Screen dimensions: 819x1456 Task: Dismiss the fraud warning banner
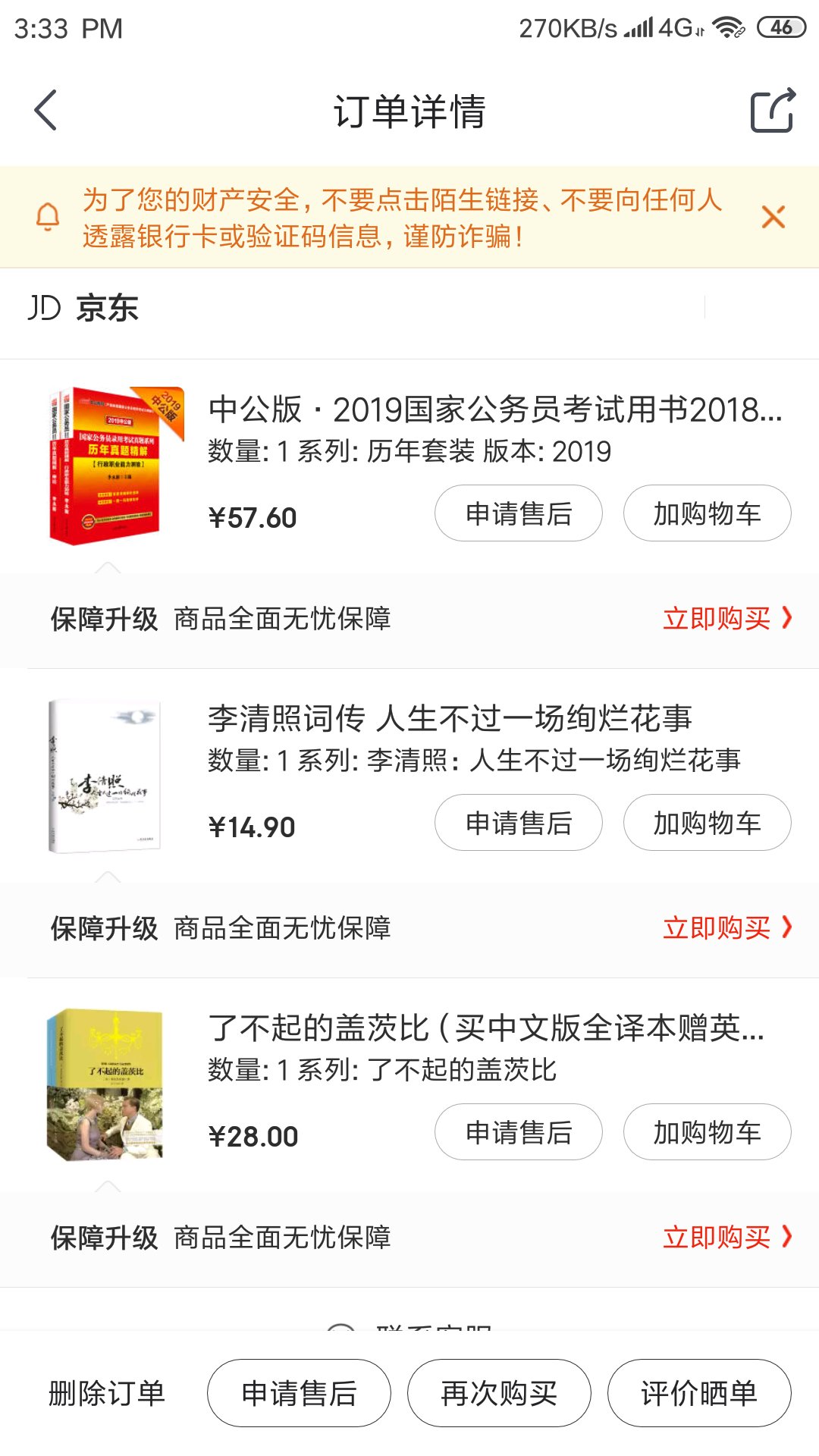pyautogui.click(x=773, y=218)
